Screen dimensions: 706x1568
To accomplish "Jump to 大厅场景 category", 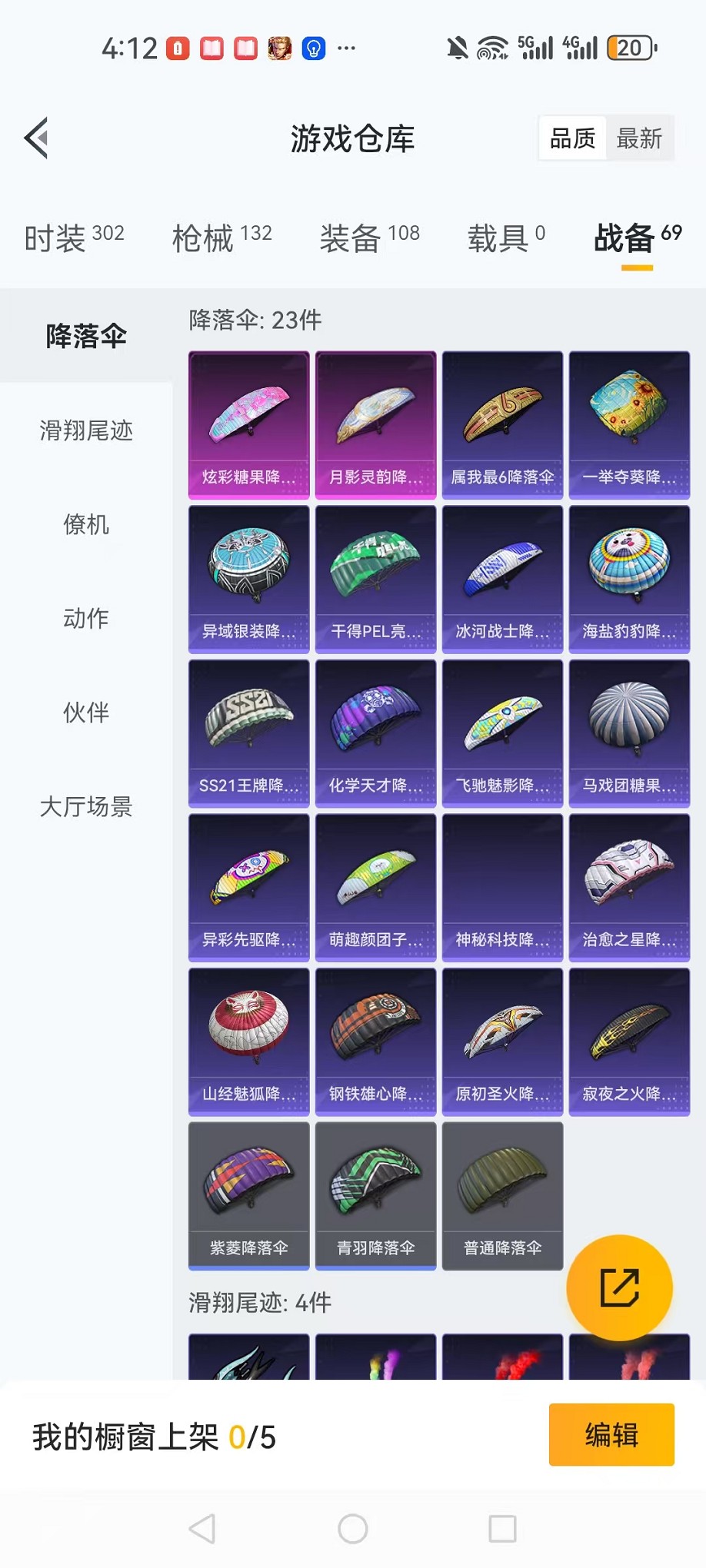I will coord(86,807).
